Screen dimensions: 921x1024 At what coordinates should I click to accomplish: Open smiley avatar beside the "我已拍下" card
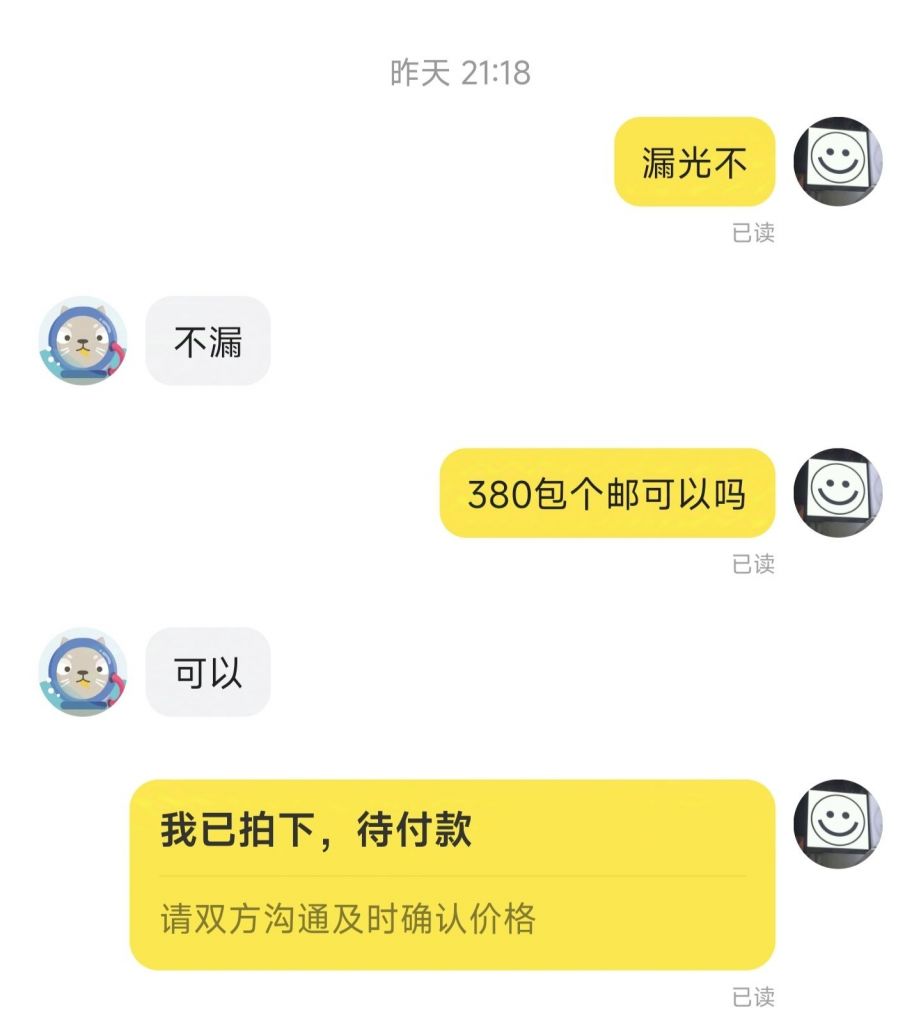(x=837, y=823)
